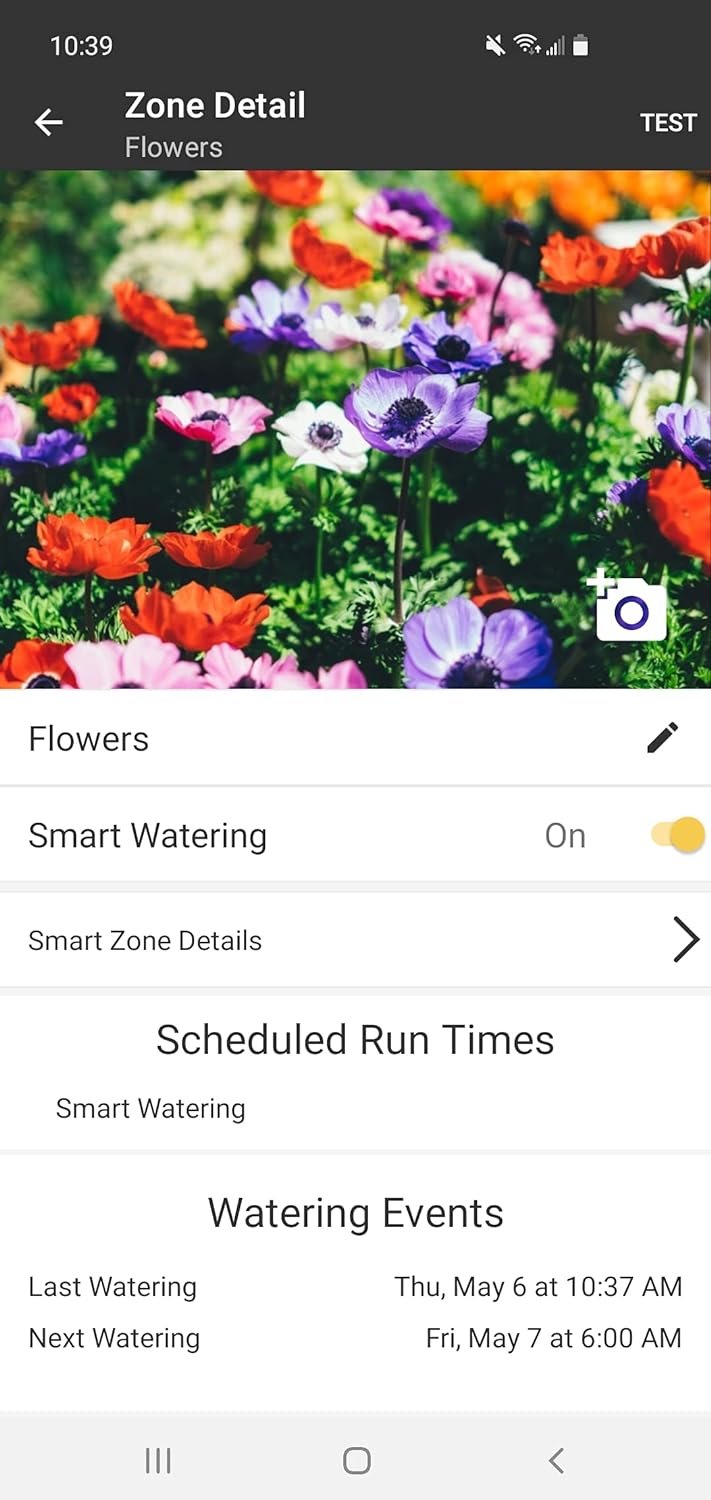Tap system home button
Screen dimensions: 711x1500
[356, 1460]
